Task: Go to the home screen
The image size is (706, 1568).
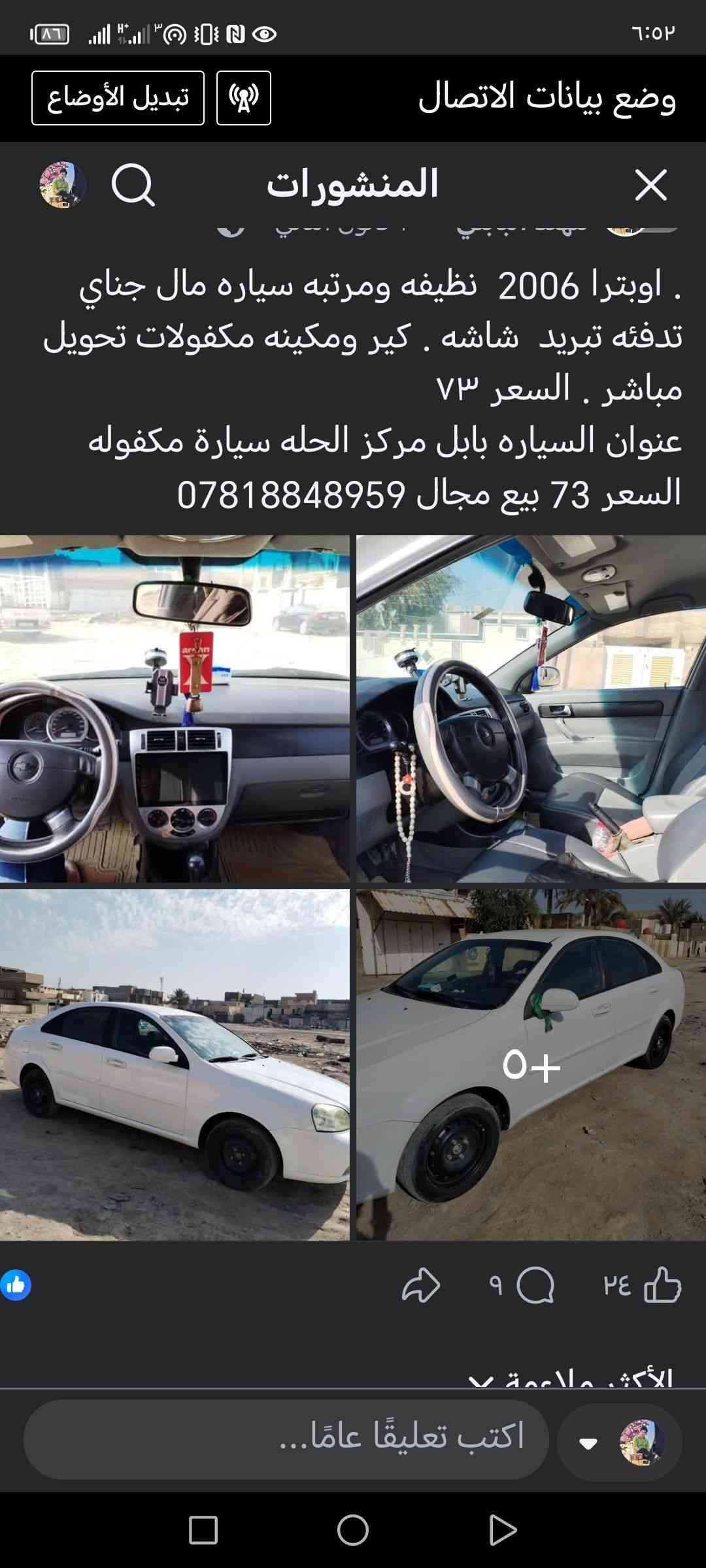Action: (353, 1530)
